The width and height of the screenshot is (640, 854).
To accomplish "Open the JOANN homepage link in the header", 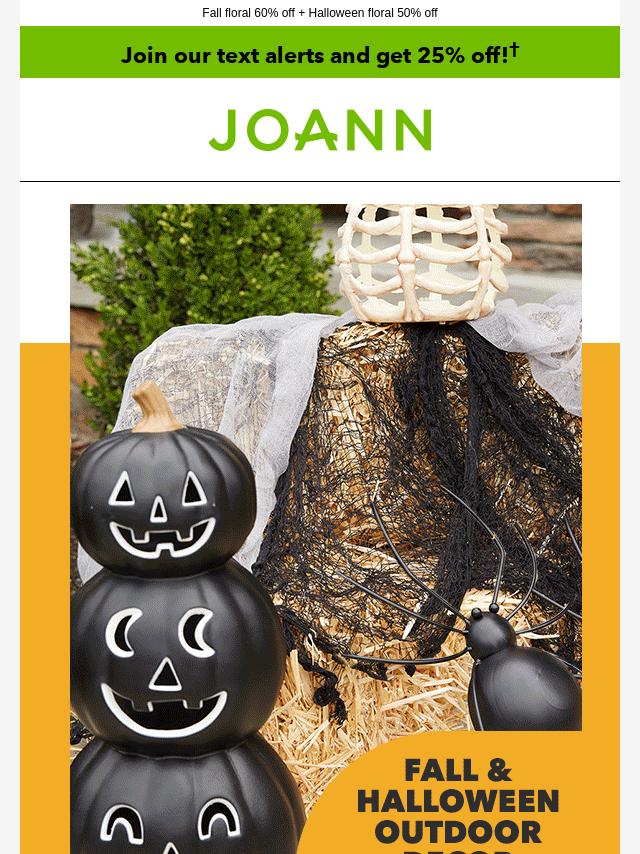I will (320, 131).
